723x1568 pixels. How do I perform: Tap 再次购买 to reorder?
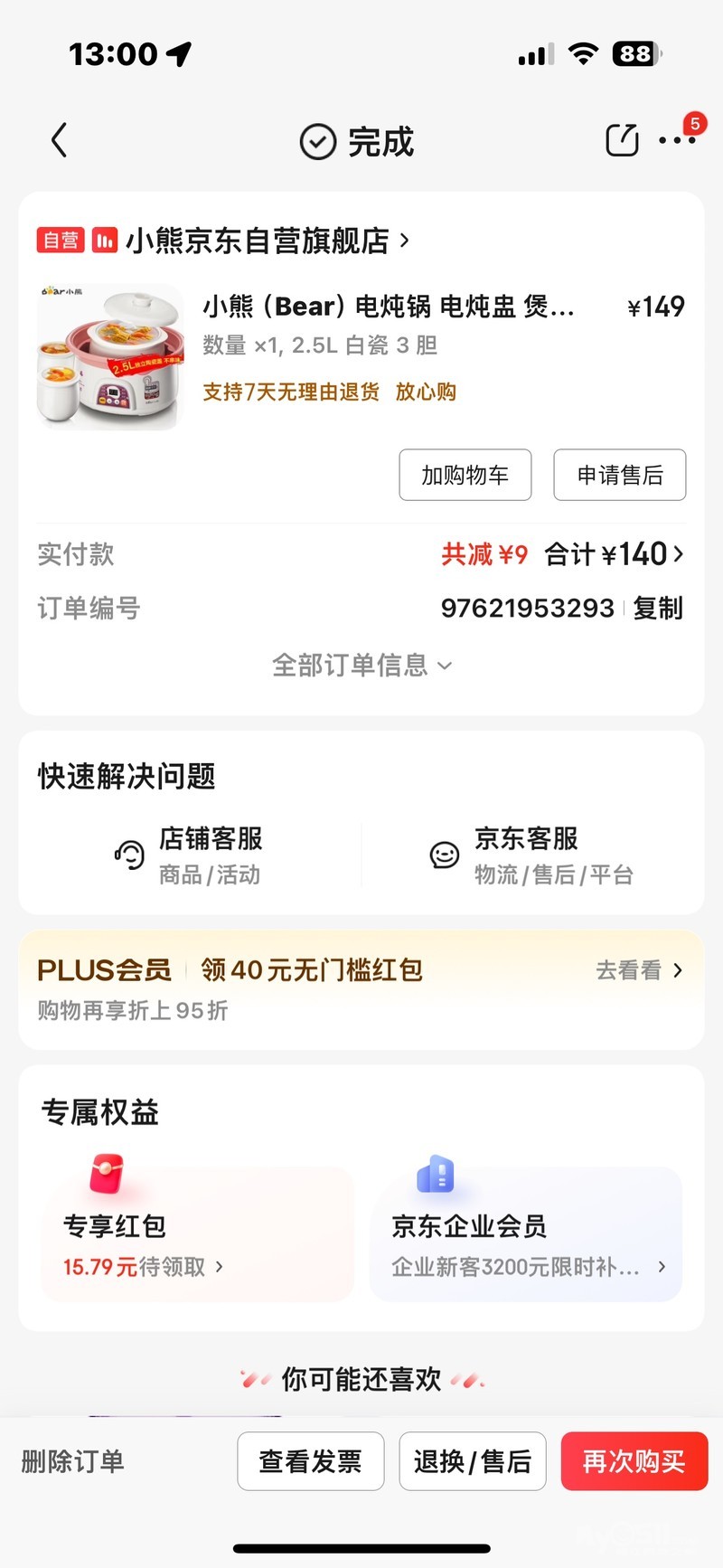634,1461
